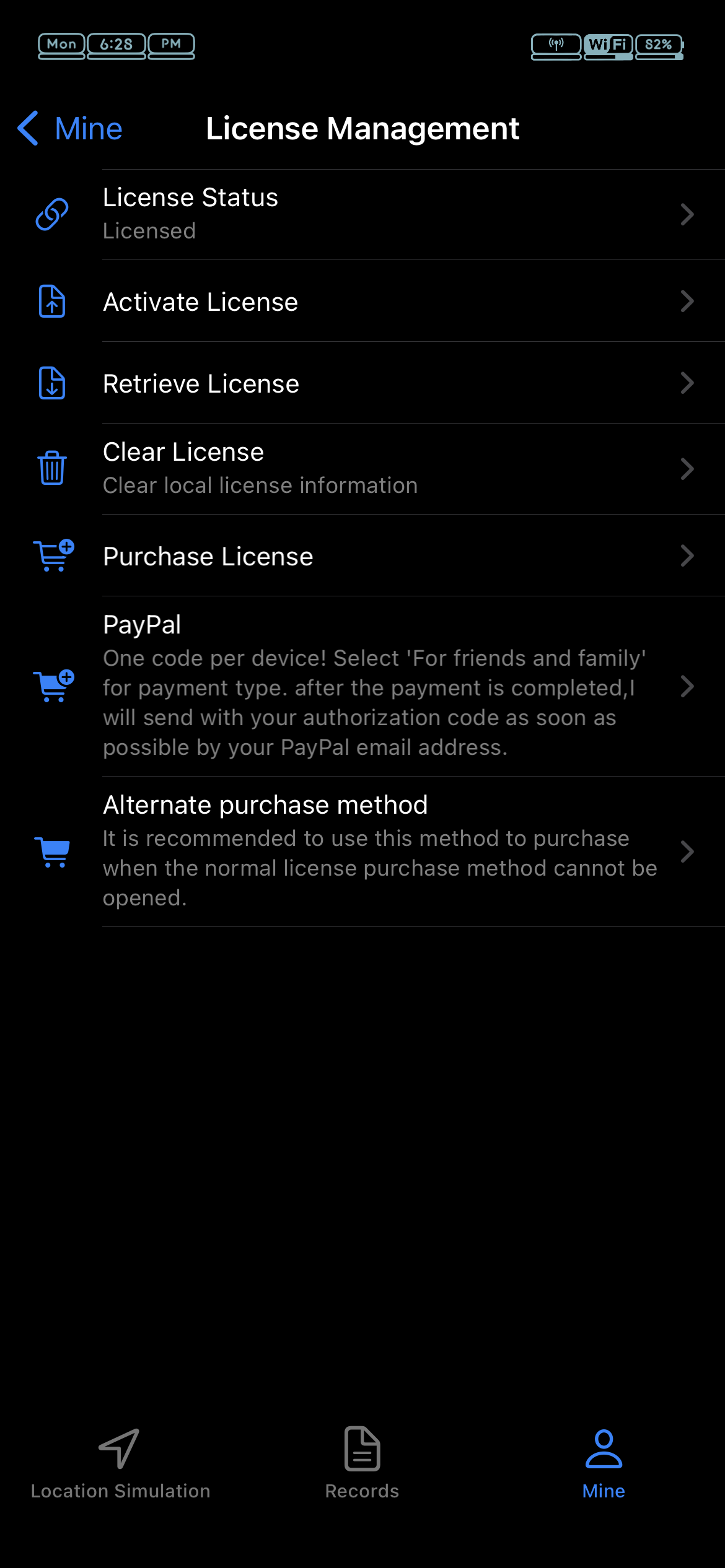Screen dimensions: 725x1568
Task: Switch to the Records tab
Action: (x=362, y=1464)
